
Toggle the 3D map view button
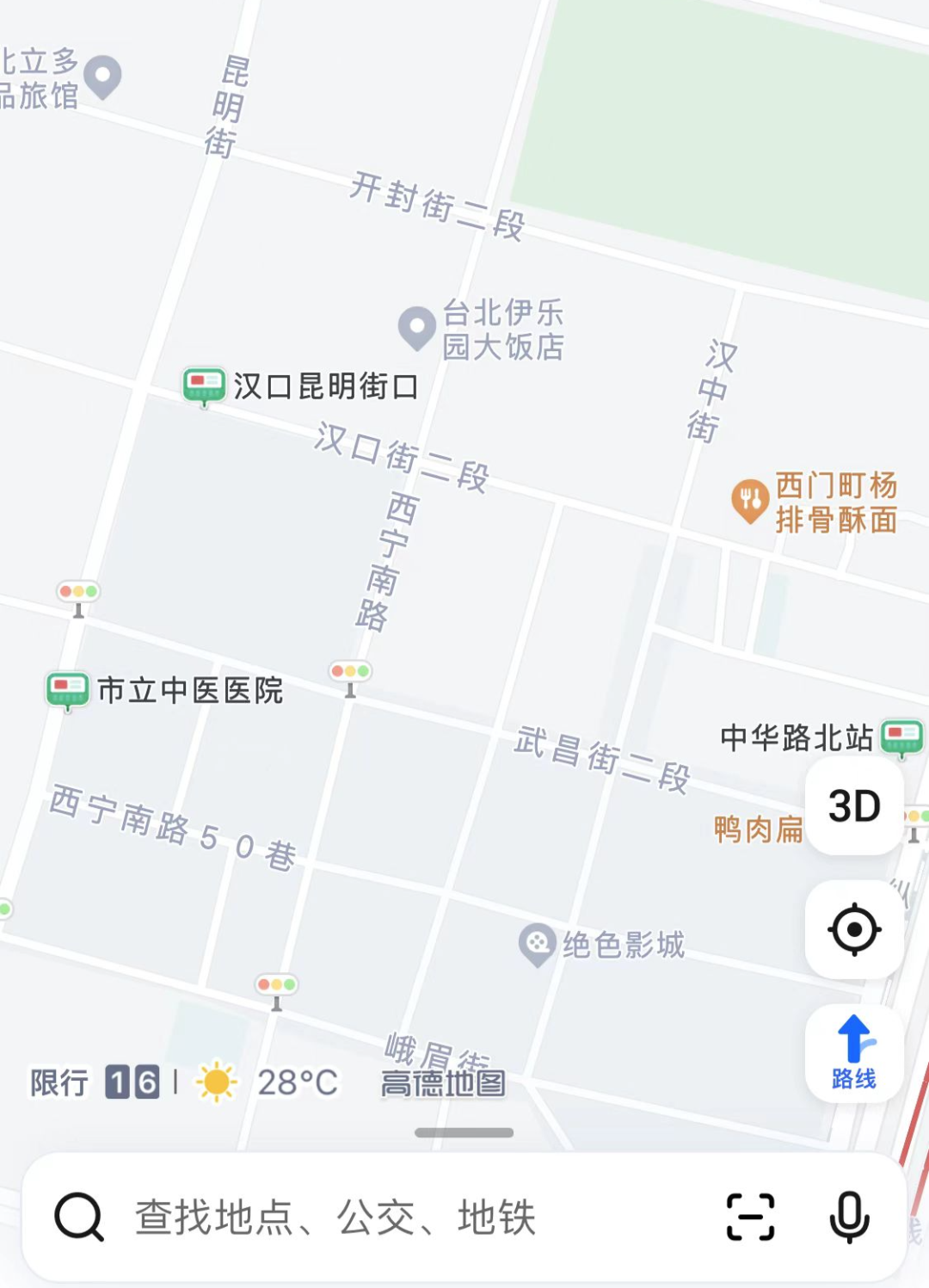pyautogui.click(x=853, y=807)
